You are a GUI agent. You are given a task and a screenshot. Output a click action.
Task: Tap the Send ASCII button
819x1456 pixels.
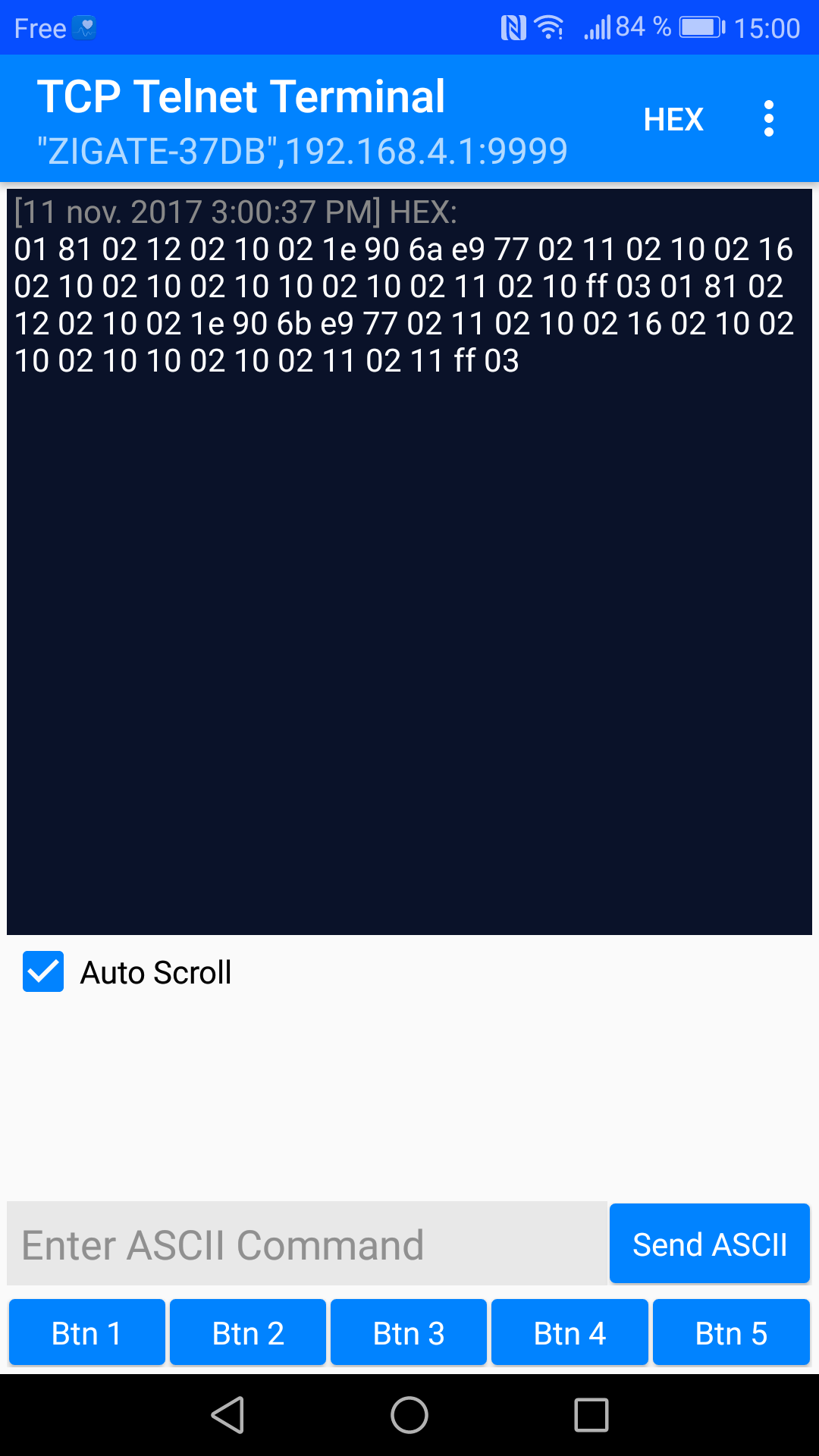coord(710,1244)
